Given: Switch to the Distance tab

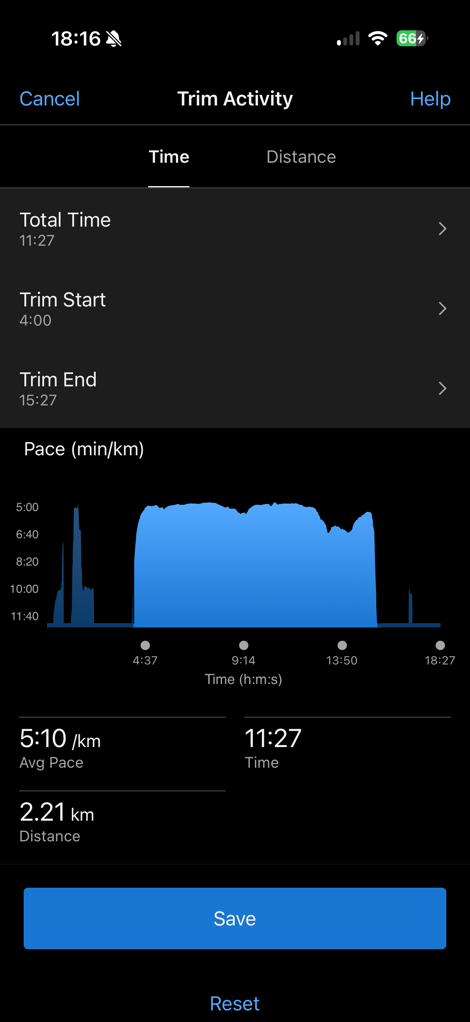Looking at the screenshot, I should pyautogui.click(x=301, y=156).
